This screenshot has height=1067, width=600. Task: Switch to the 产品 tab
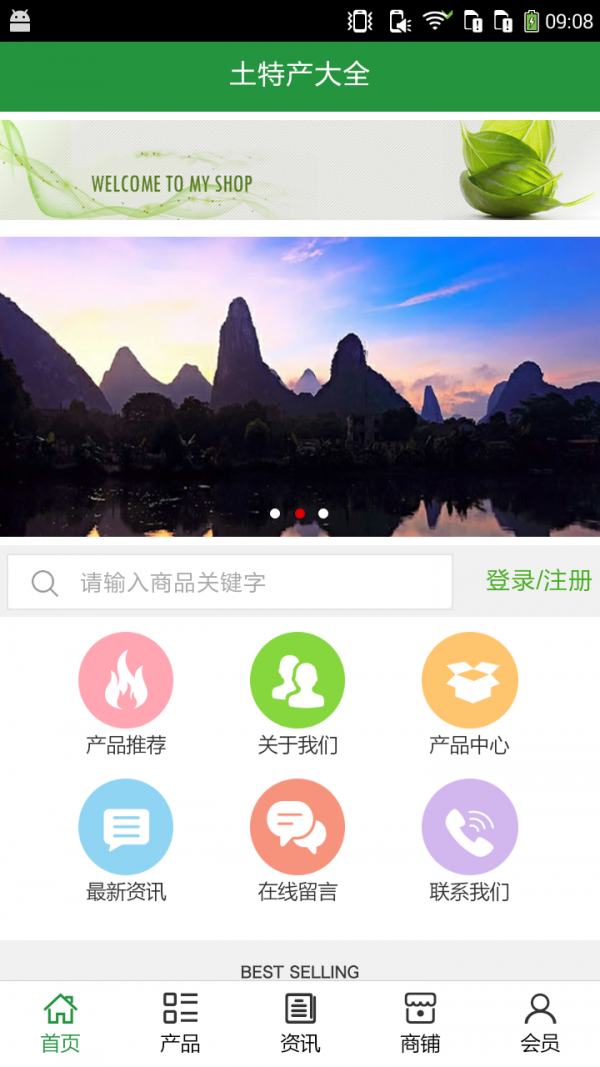180,1023
